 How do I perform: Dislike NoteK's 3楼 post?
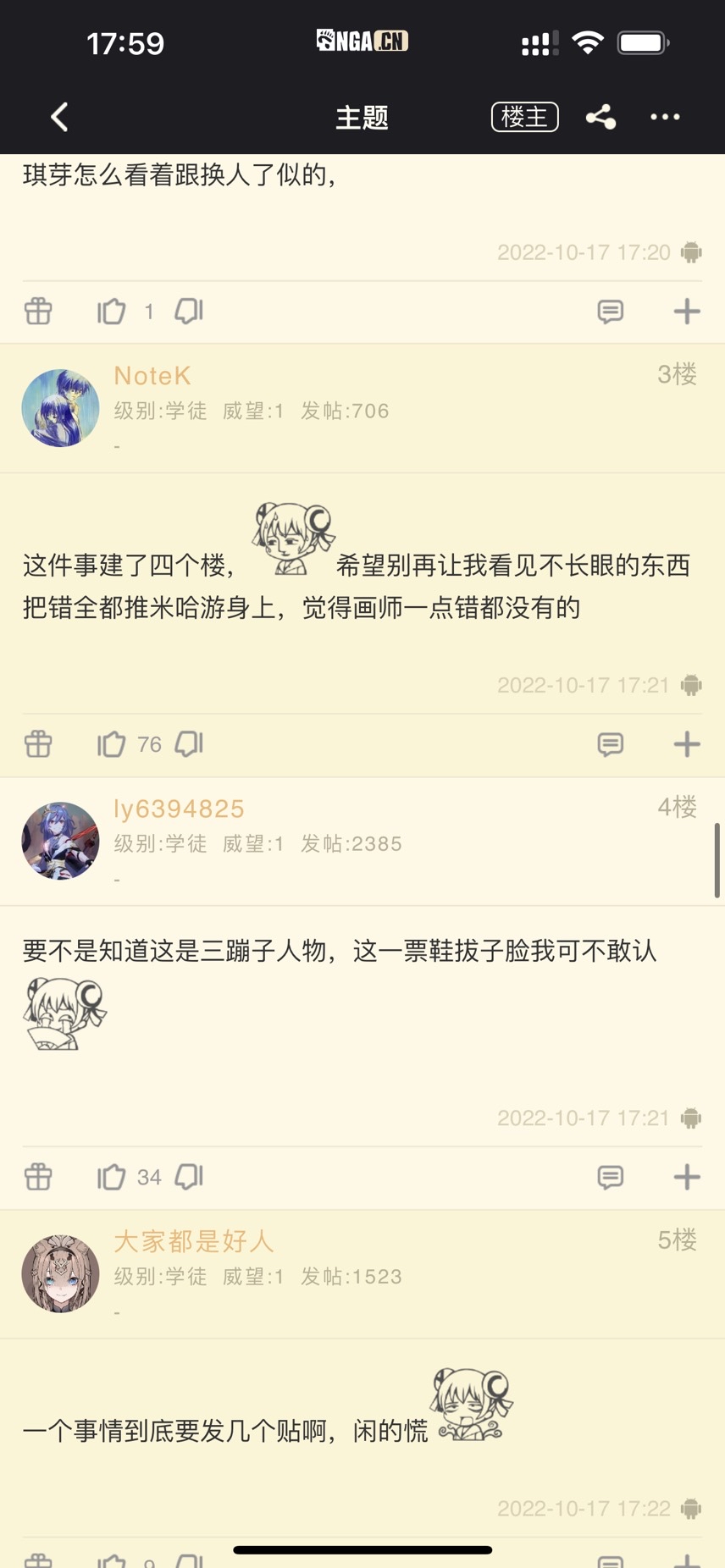(189, 744)
